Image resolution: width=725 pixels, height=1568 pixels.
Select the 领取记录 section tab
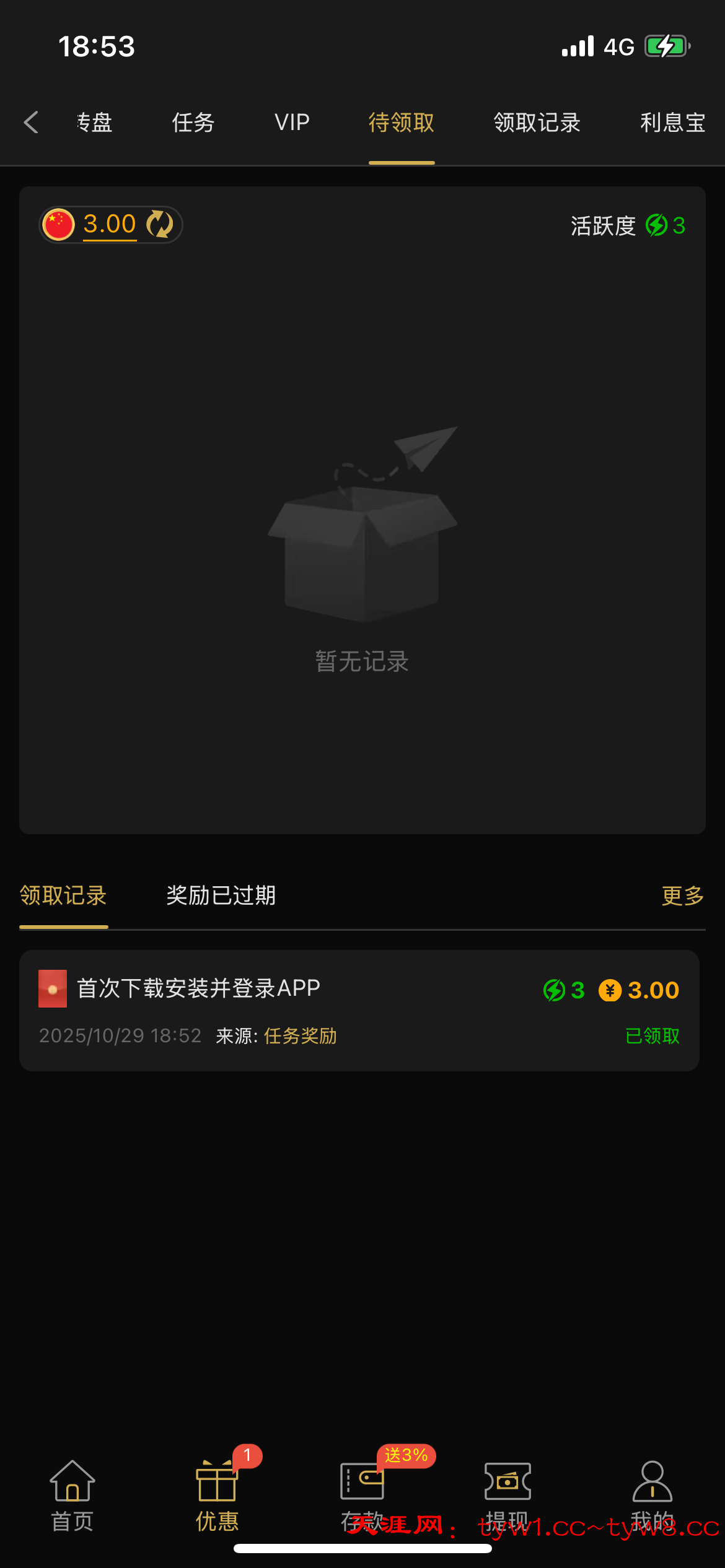[x=63, y=895]
